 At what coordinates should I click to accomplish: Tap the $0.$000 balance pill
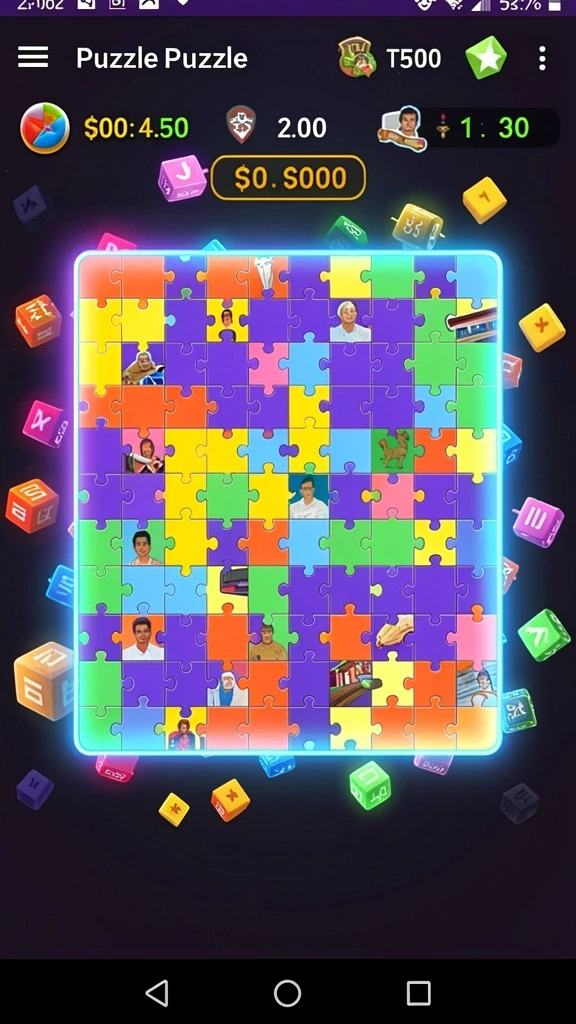pyautogui.click(x=288, y=178)
